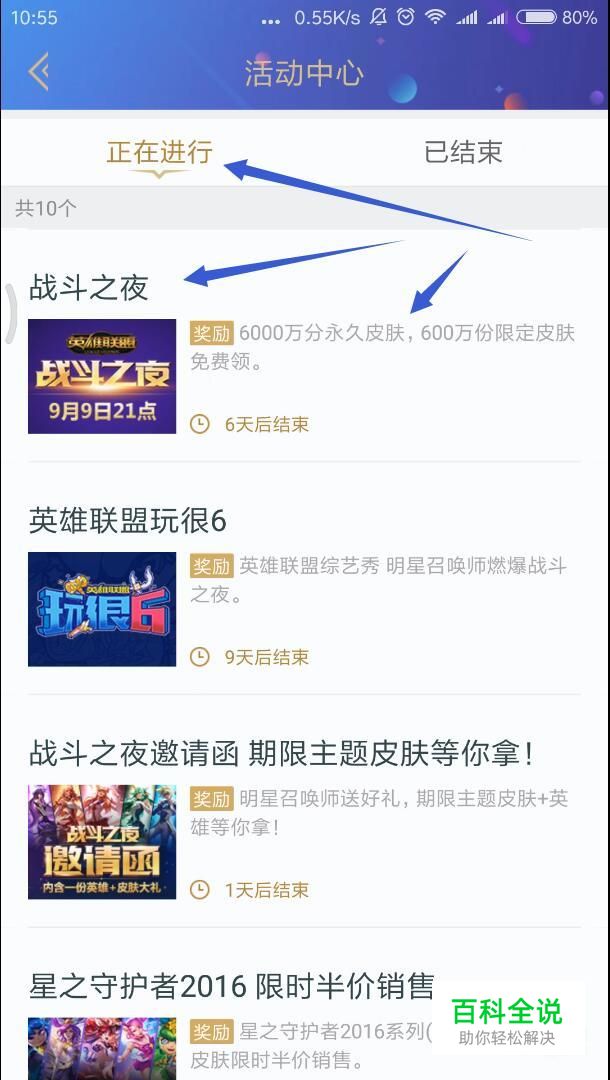Go back using the top-left arrow

pos(39,72)
